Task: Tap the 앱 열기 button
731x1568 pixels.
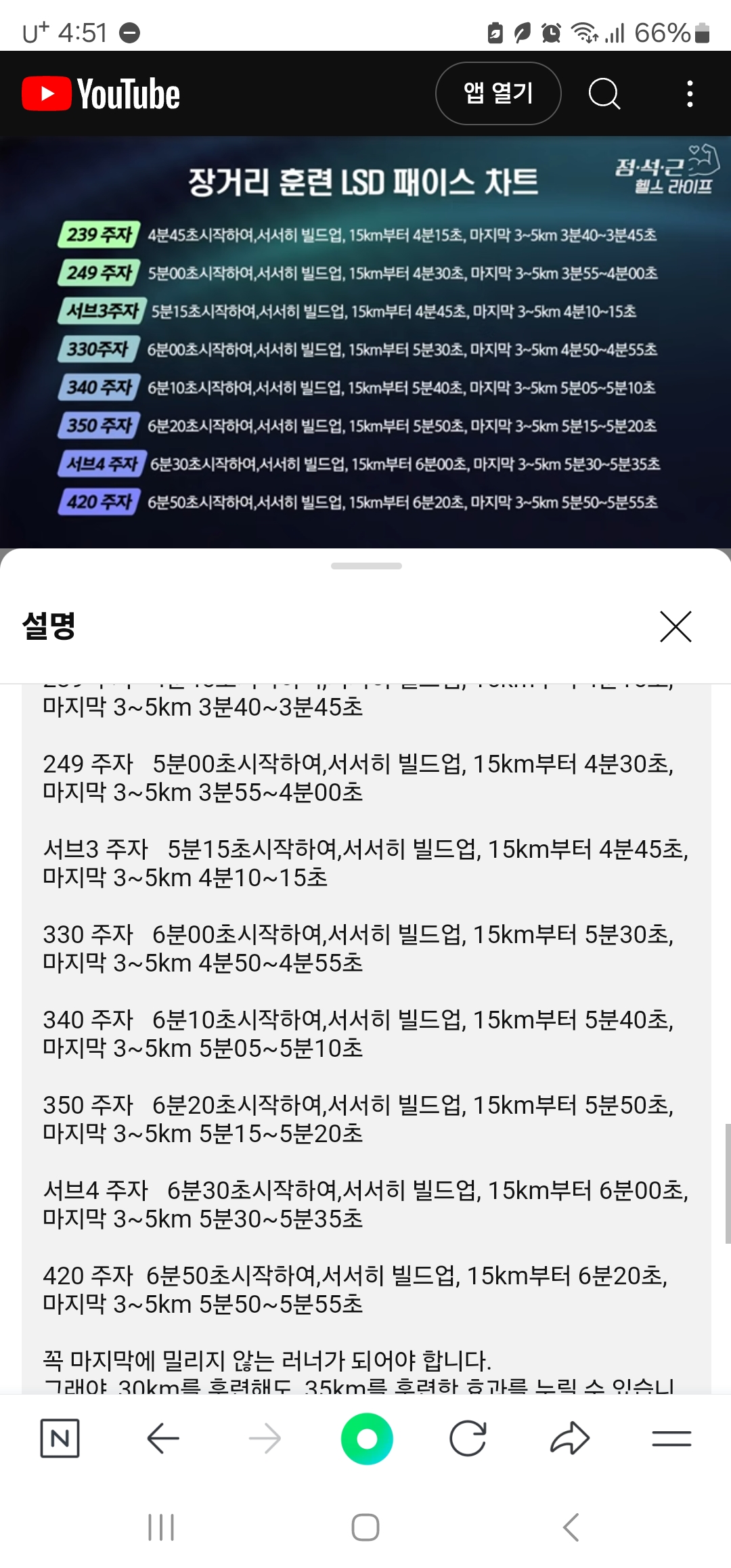Action: coord(498,93)
